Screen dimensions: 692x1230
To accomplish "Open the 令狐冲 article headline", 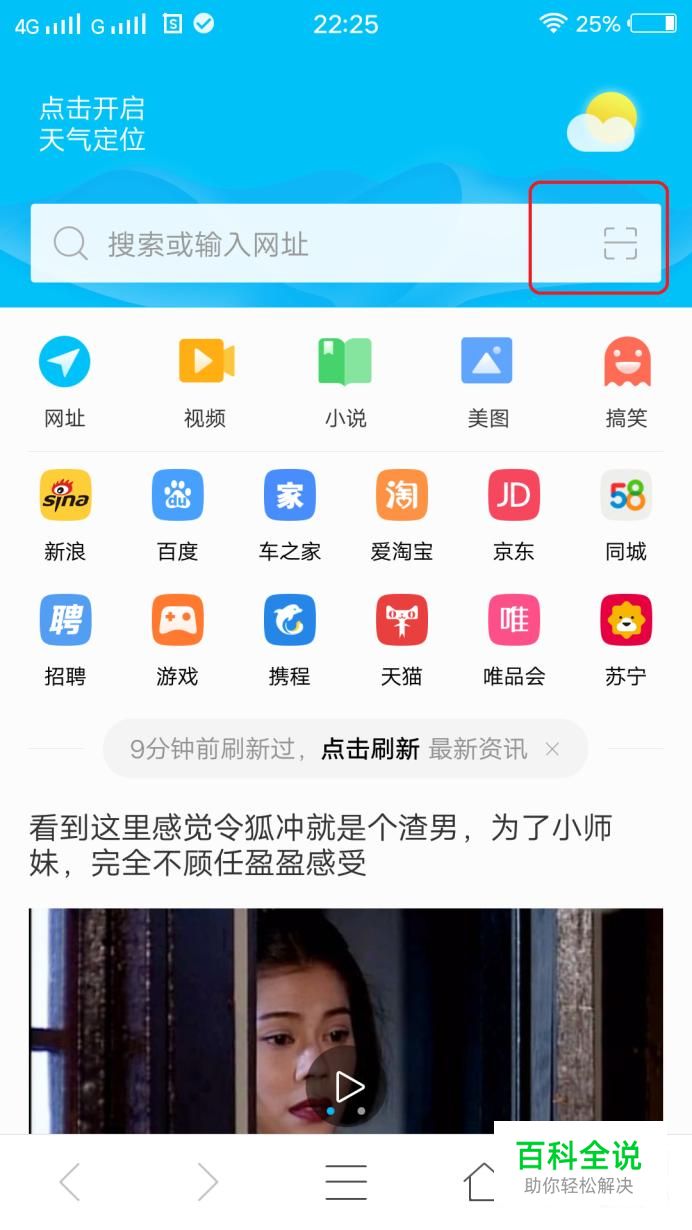I will [x=320, y=845].
